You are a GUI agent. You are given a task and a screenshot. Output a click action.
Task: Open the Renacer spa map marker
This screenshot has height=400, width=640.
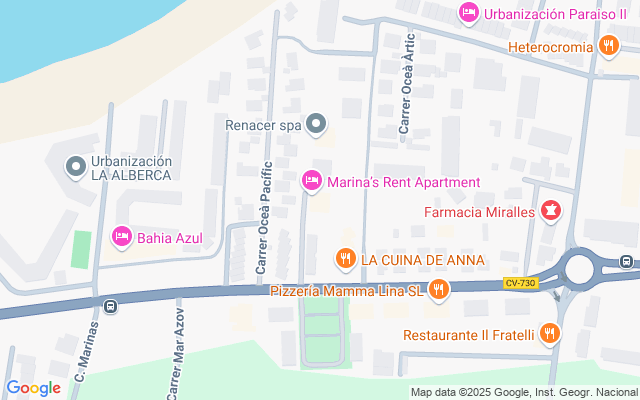(x=316, y=125)
